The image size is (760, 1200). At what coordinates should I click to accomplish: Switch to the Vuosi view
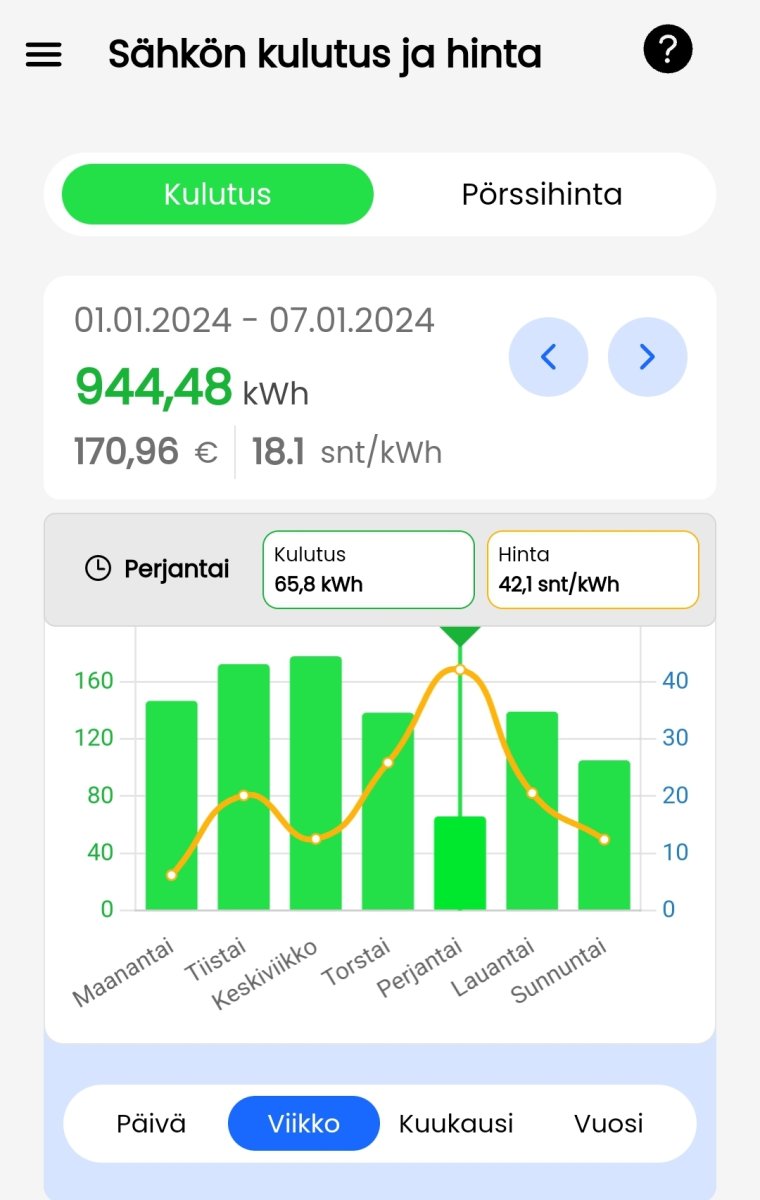click(x=608, y=1123)
